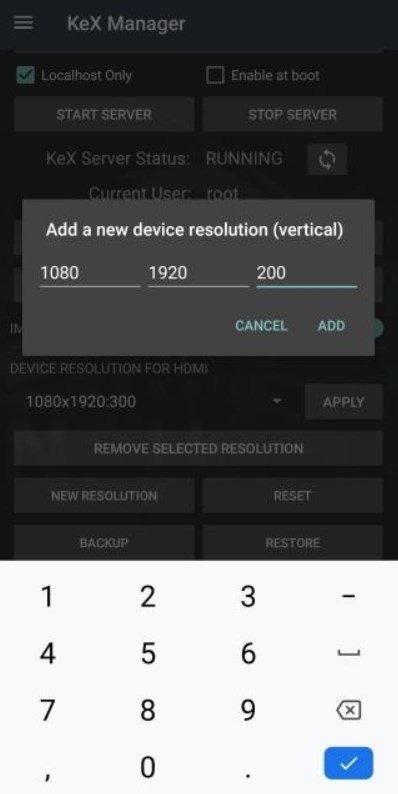Tap the 9 key on the keypad
The width and height of the screenshot is (398, 794).
[248, 710]
